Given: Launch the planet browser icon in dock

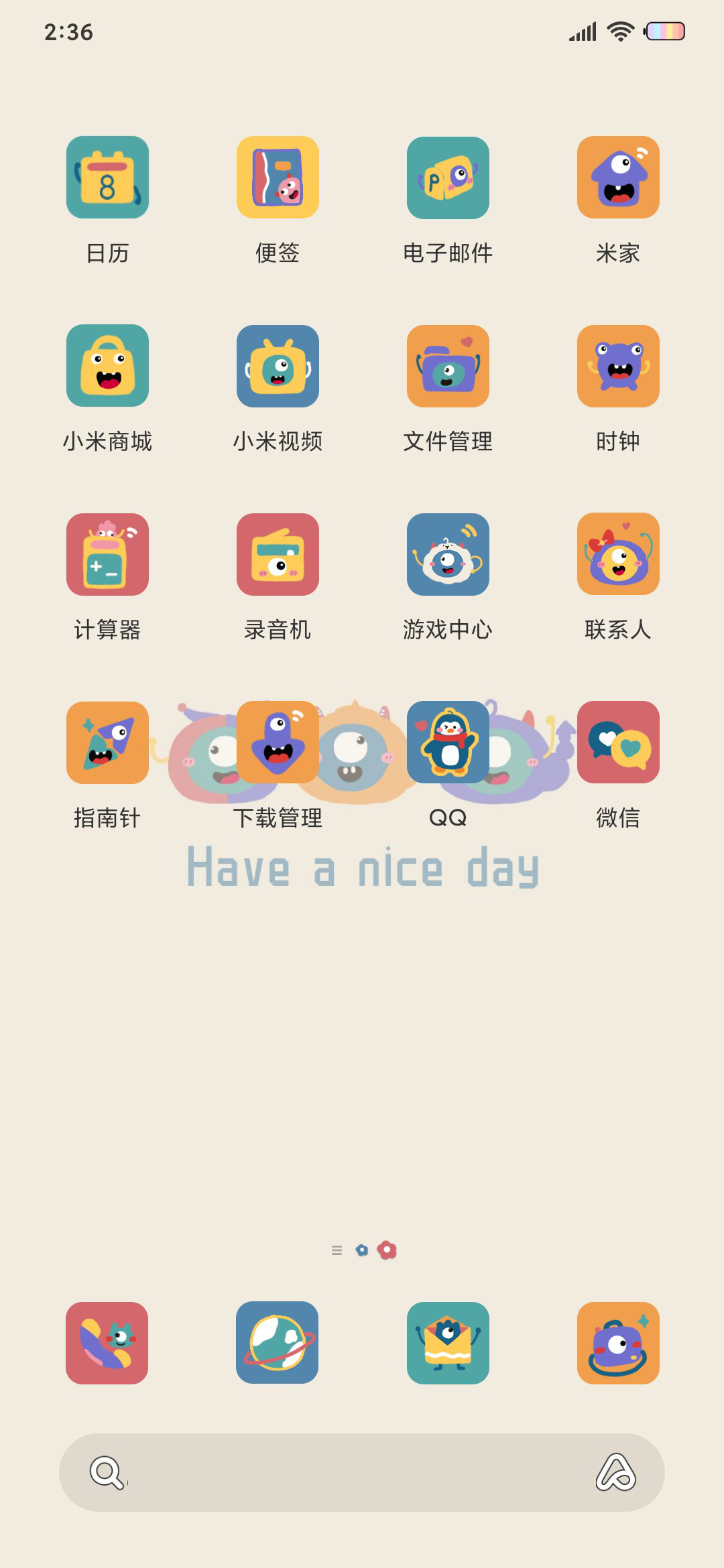Looking at the screenshot, I should (278, 1343).
